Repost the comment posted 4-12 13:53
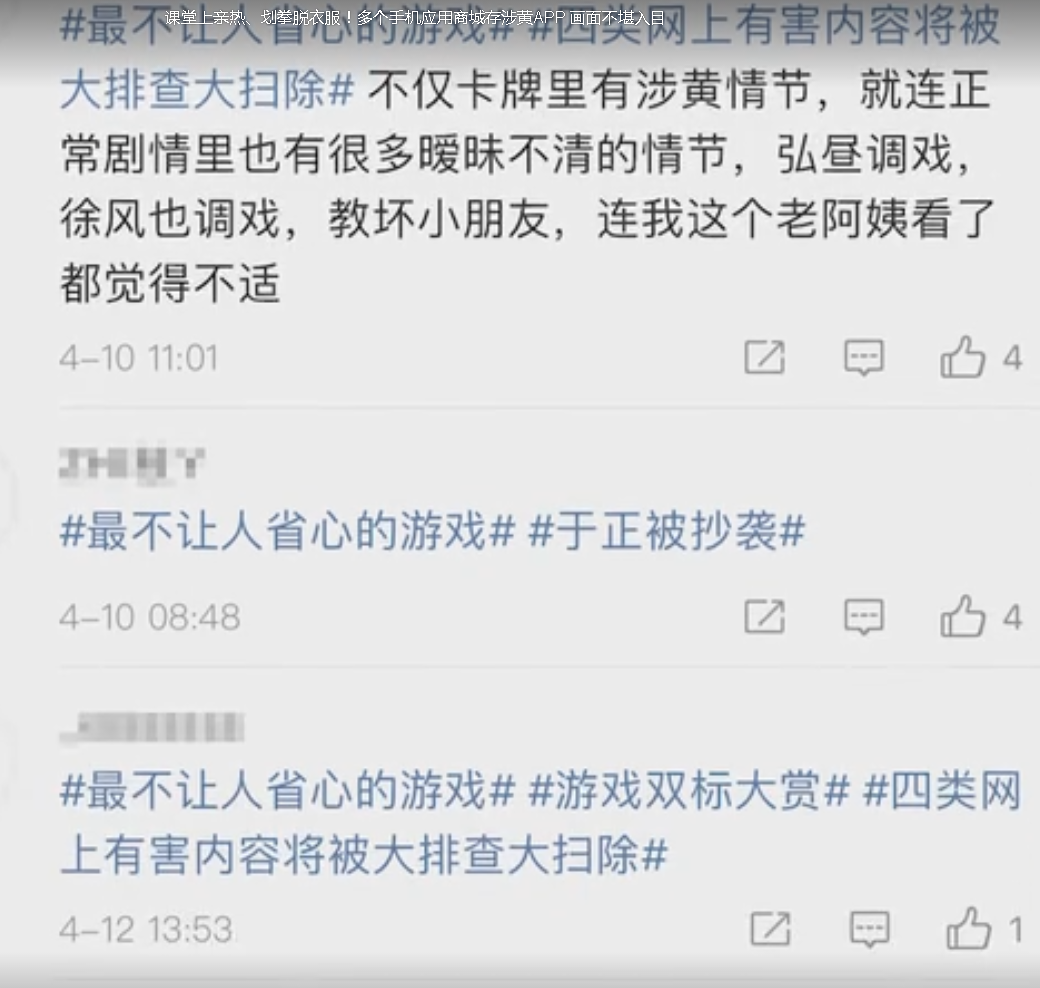 click(770, 930)
